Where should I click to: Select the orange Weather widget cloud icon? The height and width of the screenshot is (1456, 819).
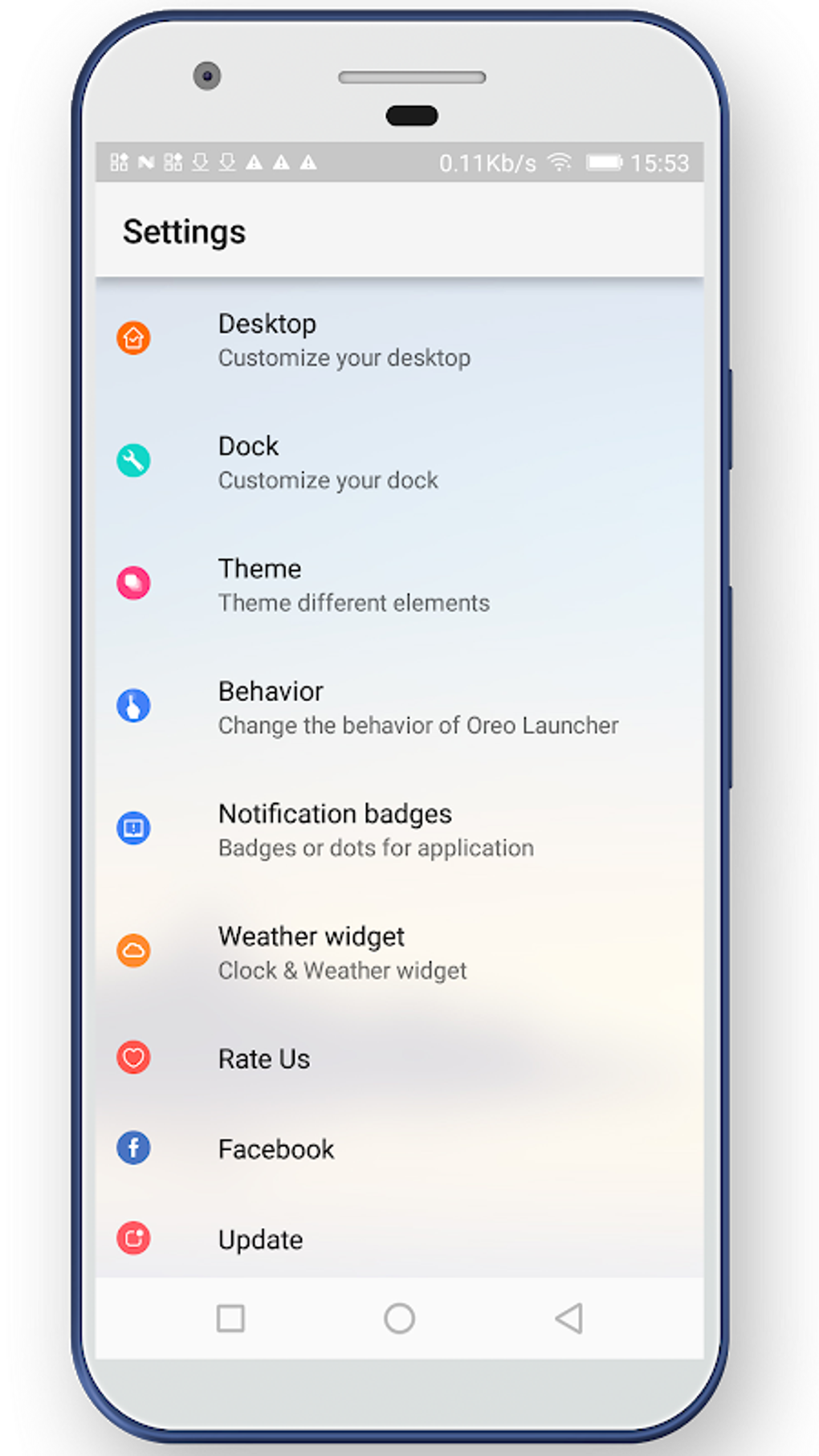point(133,951)
